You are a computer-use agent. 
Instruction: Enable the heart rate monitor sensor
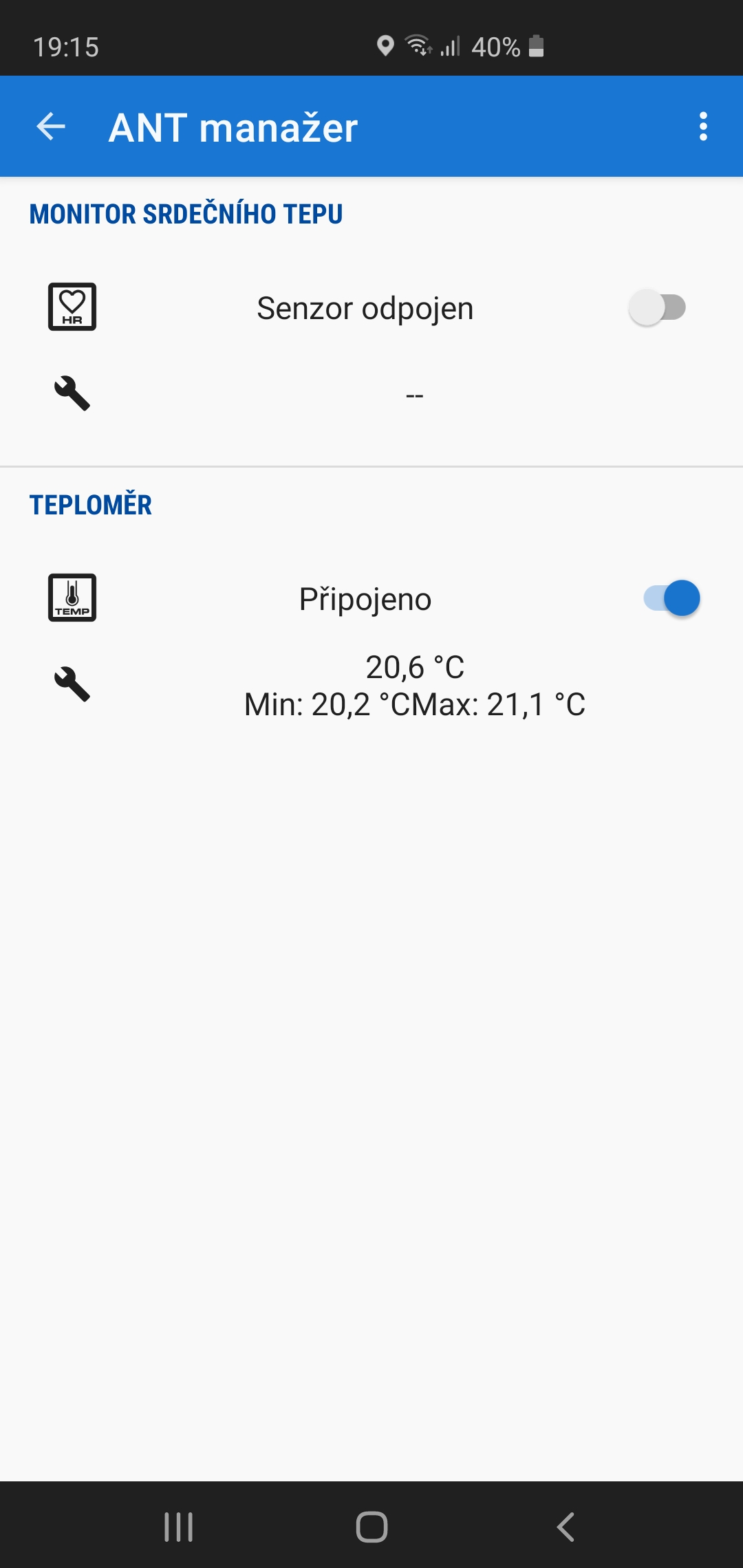tap(658, 307)
